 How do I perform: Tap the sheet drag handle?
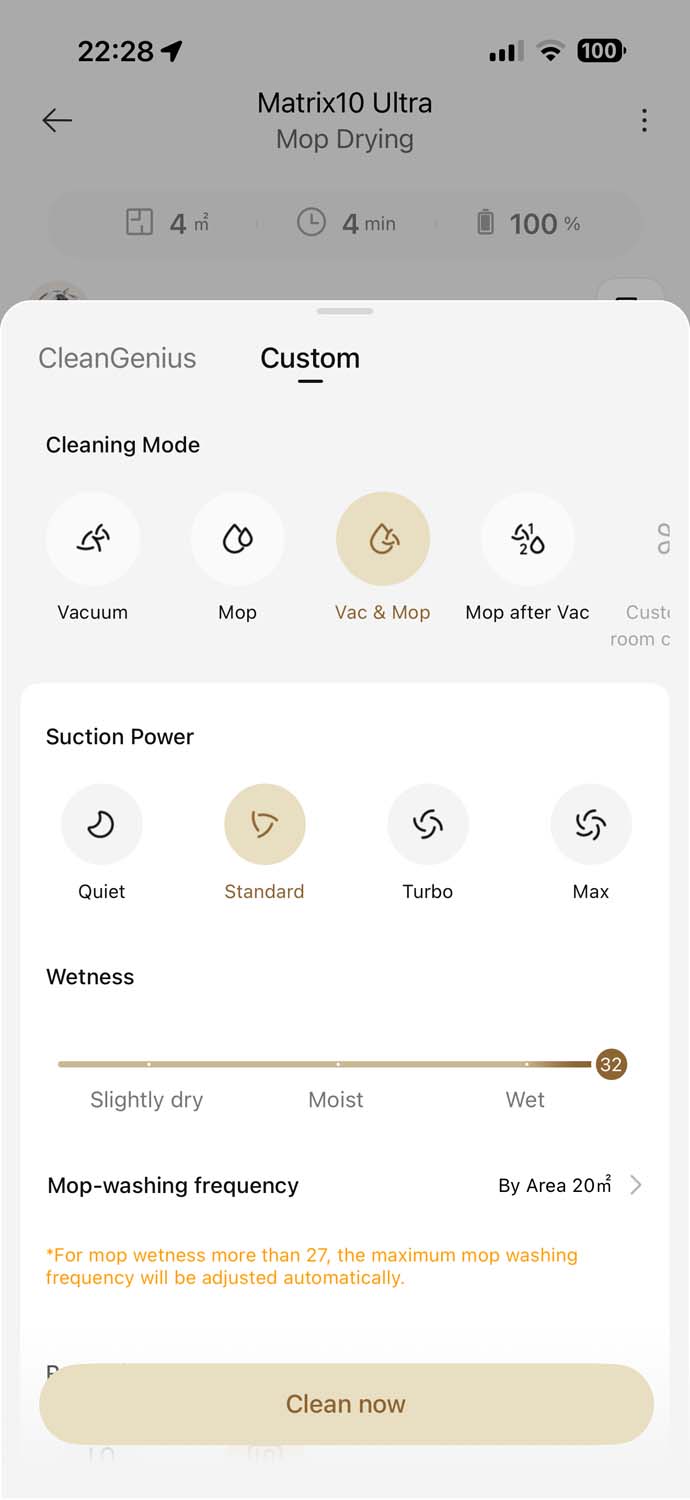(345, 311)
